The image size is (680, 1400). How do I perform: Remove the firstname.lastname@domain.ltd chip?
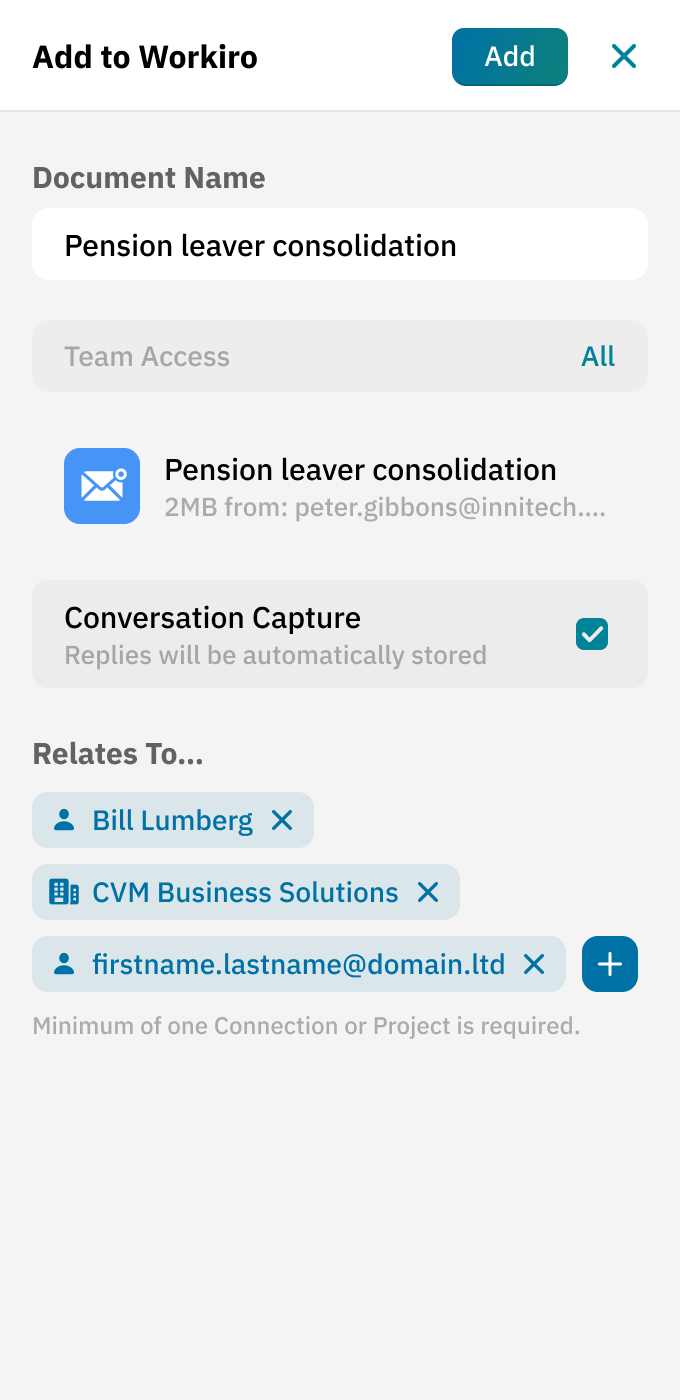[534, 965]
